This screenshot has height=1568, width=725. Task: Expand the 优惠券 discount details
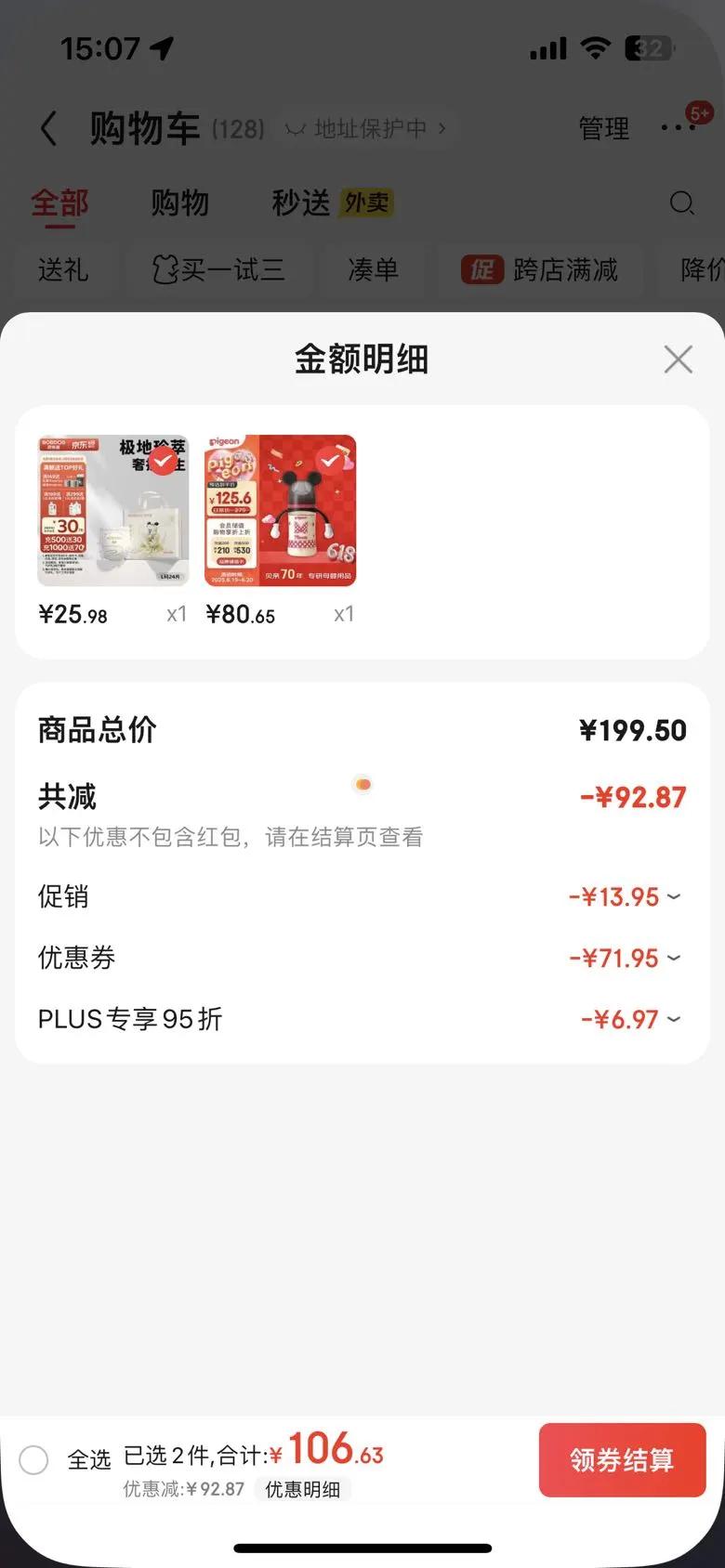361,958
